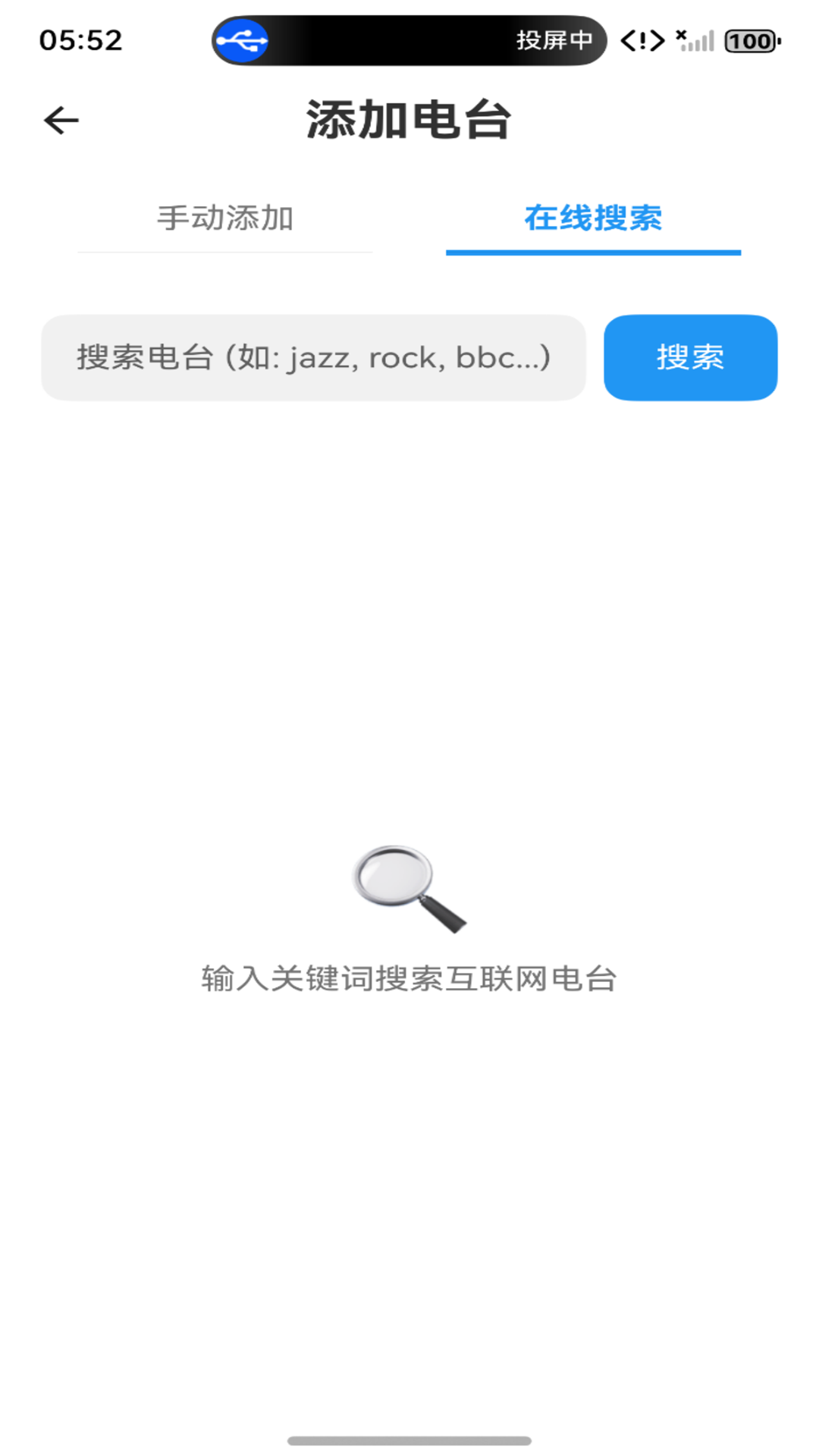Click the 输入关键词搜索互联网电台 hint text
Viewport: 819px width, 1456px height.
coord(409,980)
